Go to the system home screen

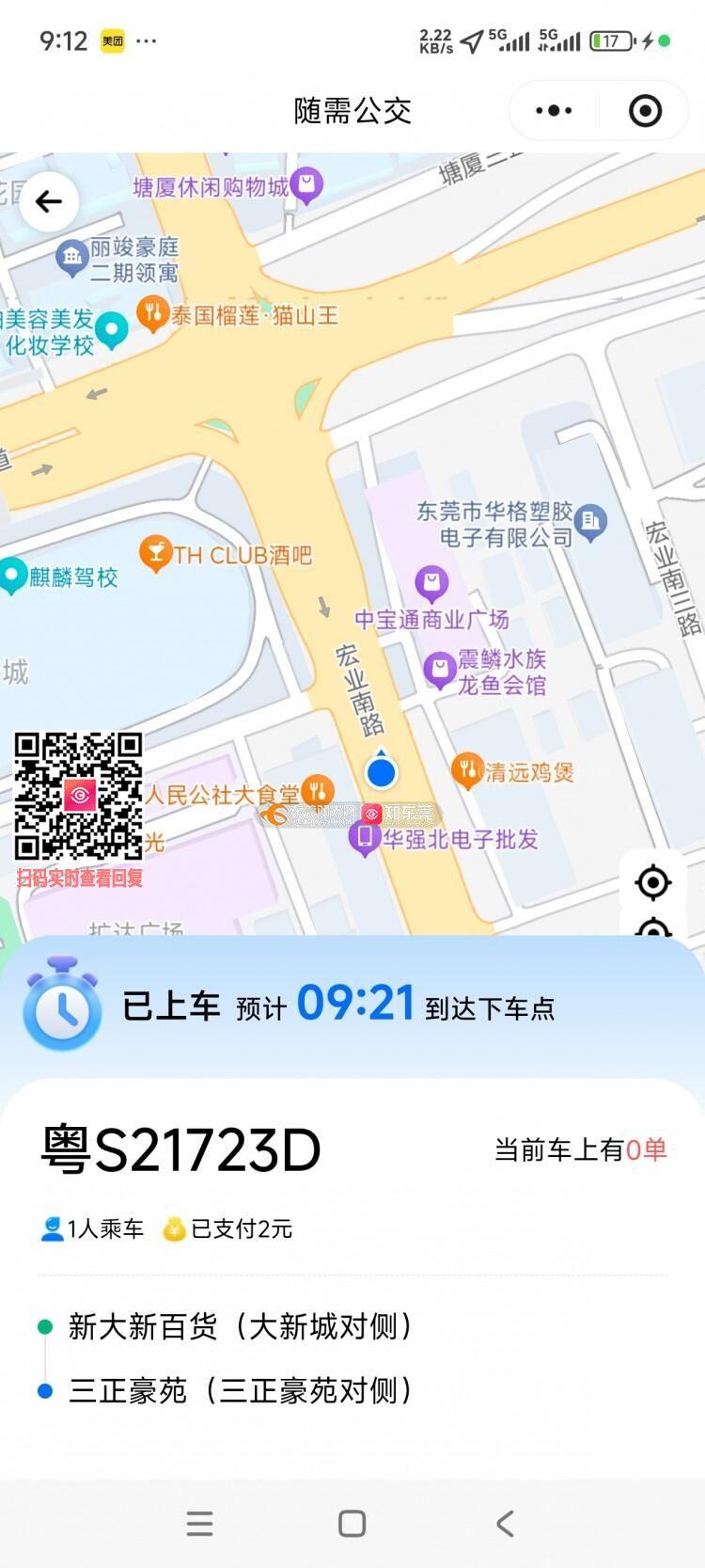[x=352, y=1523]
